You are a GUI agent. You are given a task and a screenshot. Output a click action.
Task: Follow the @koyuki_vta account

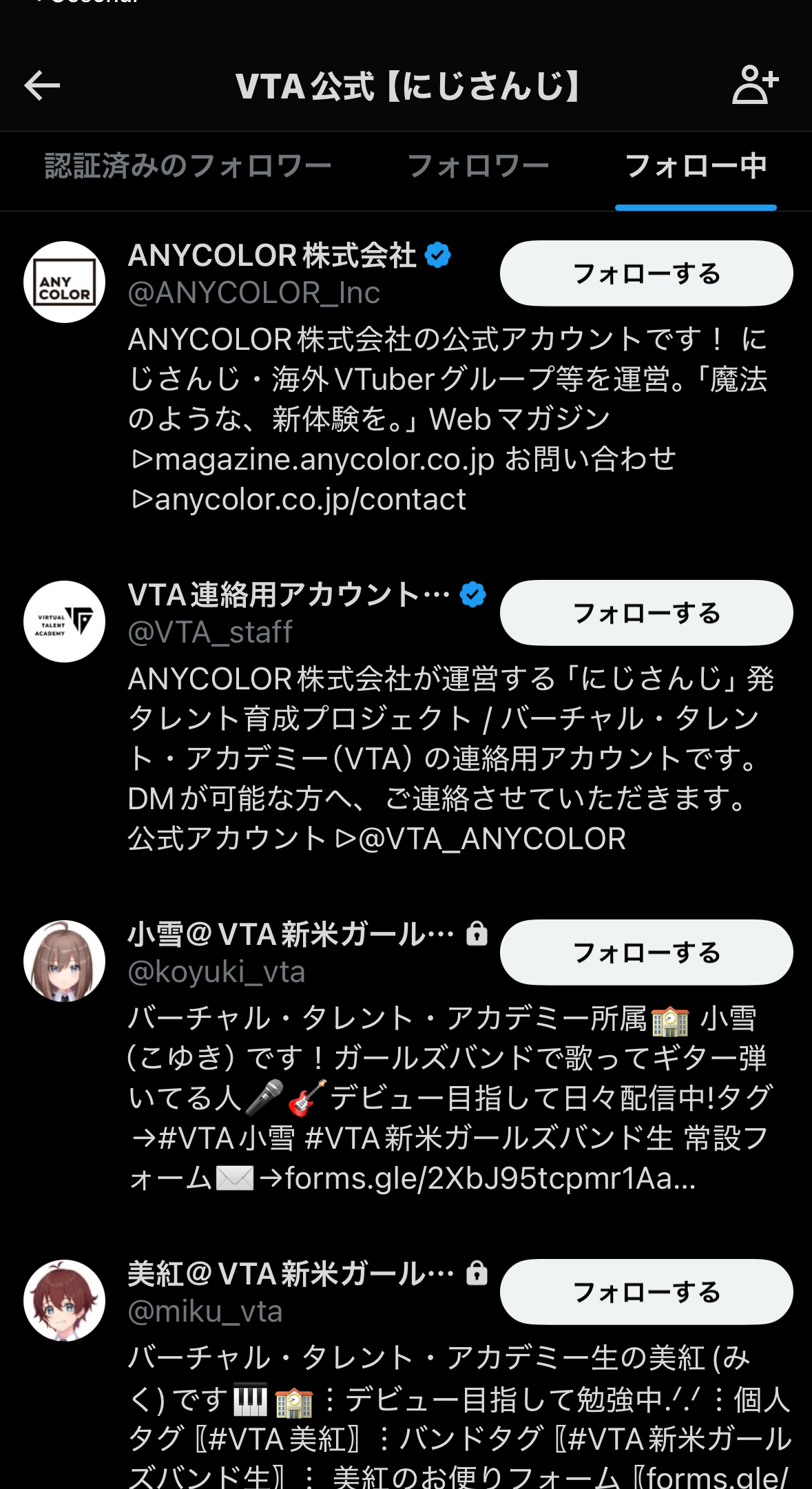point(646,952)
